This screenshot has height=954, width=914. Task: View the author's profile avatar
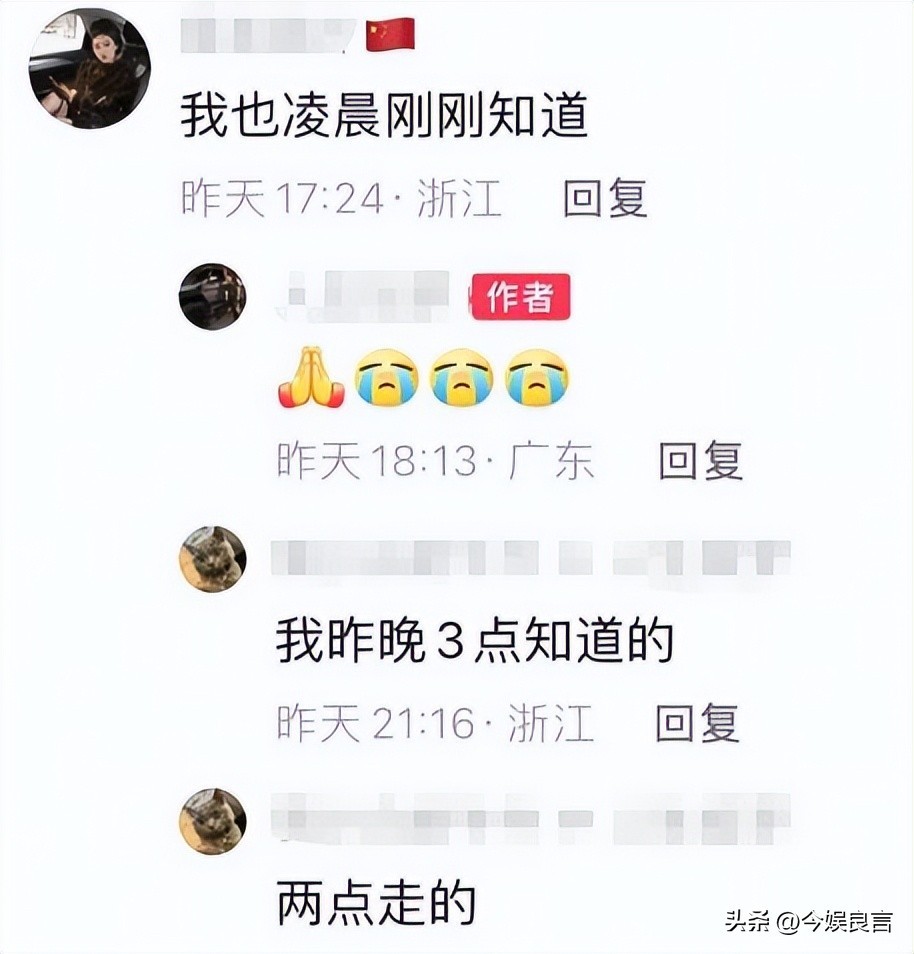[212, 297]
